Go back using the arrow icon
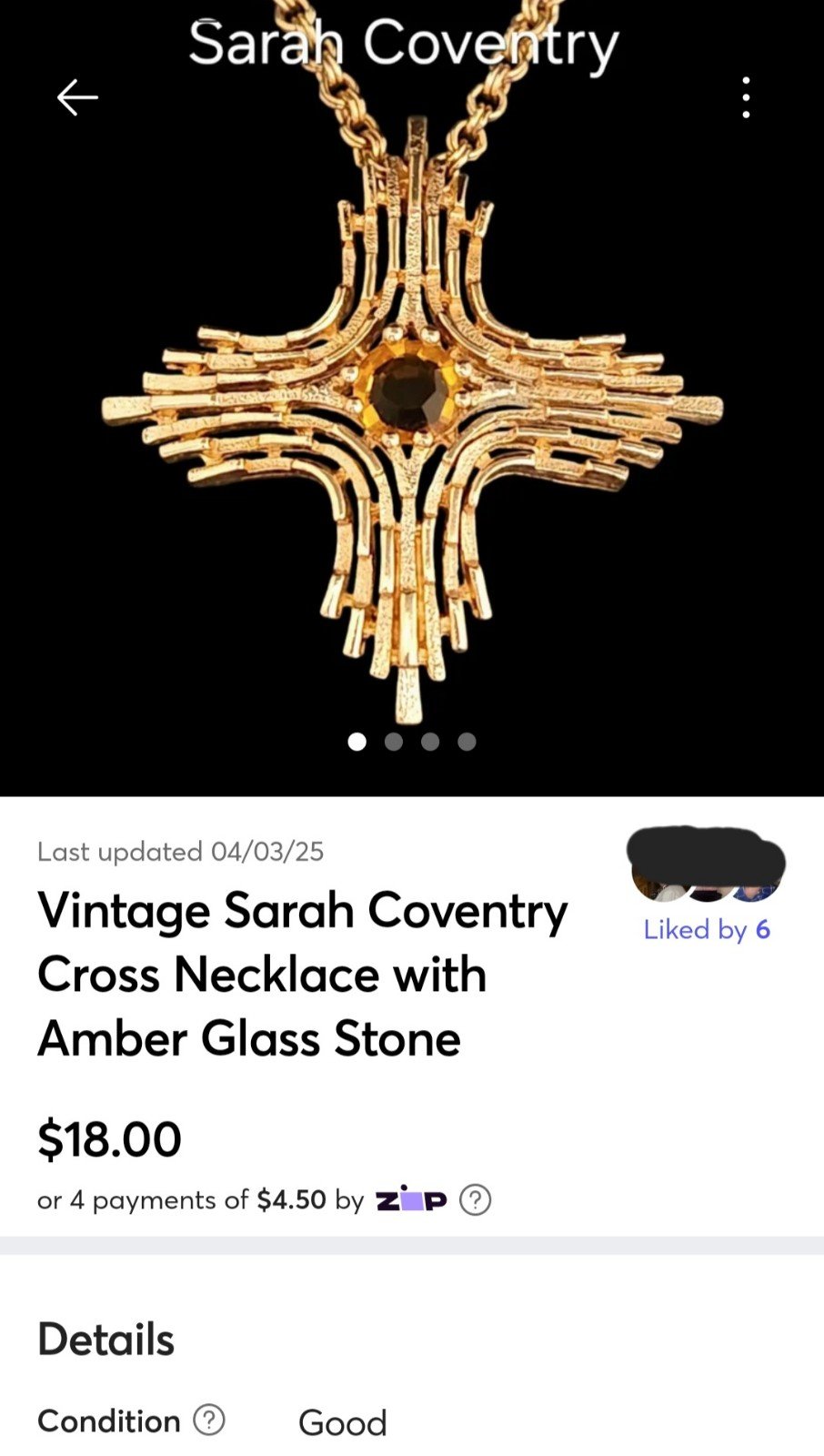Viewport: 824px width, 1456px height. [77, 97]
